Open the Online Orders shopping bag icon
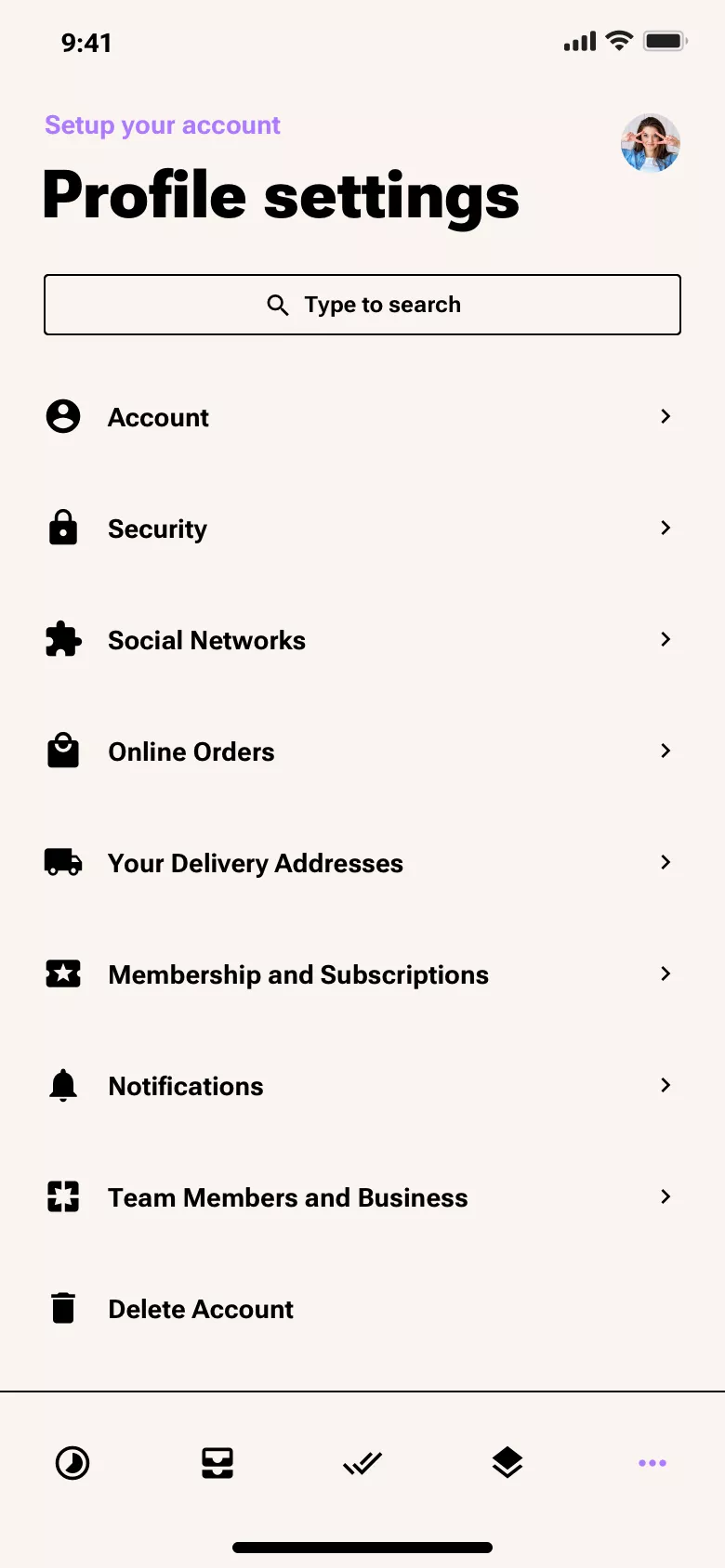725x1568 pixels. [62, 751]
